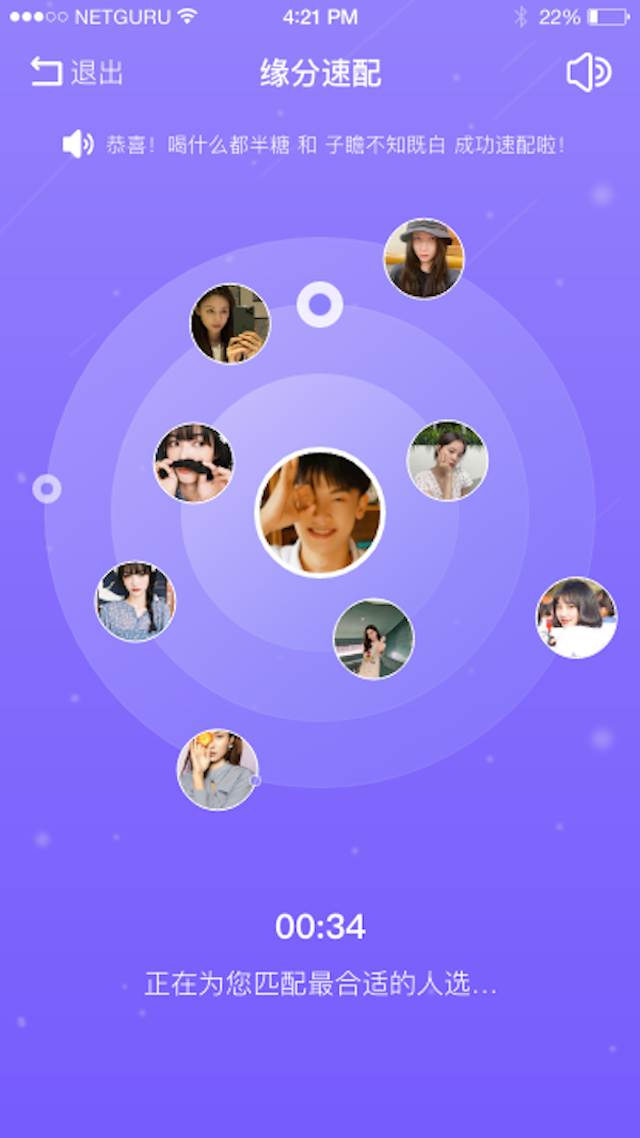Screen dimensions: 640x1138
Task: Tap the 退出 back button to exit matching
Action: [76, 72]
